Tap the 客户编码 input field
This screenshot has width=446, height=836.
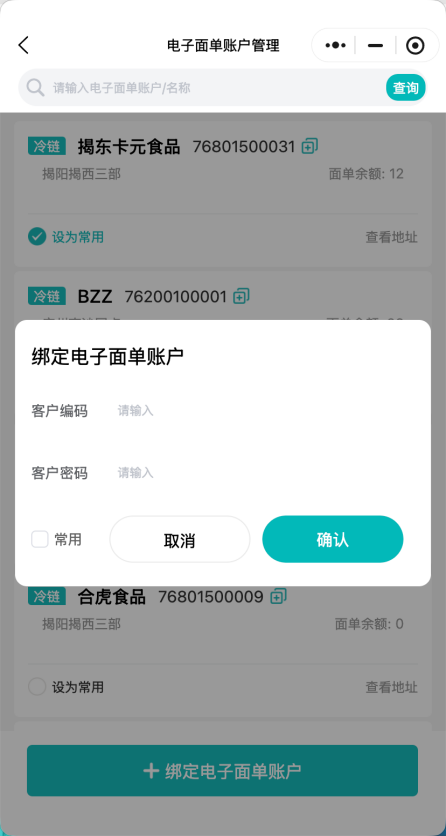pyautogui.click(x=260, y=411)
